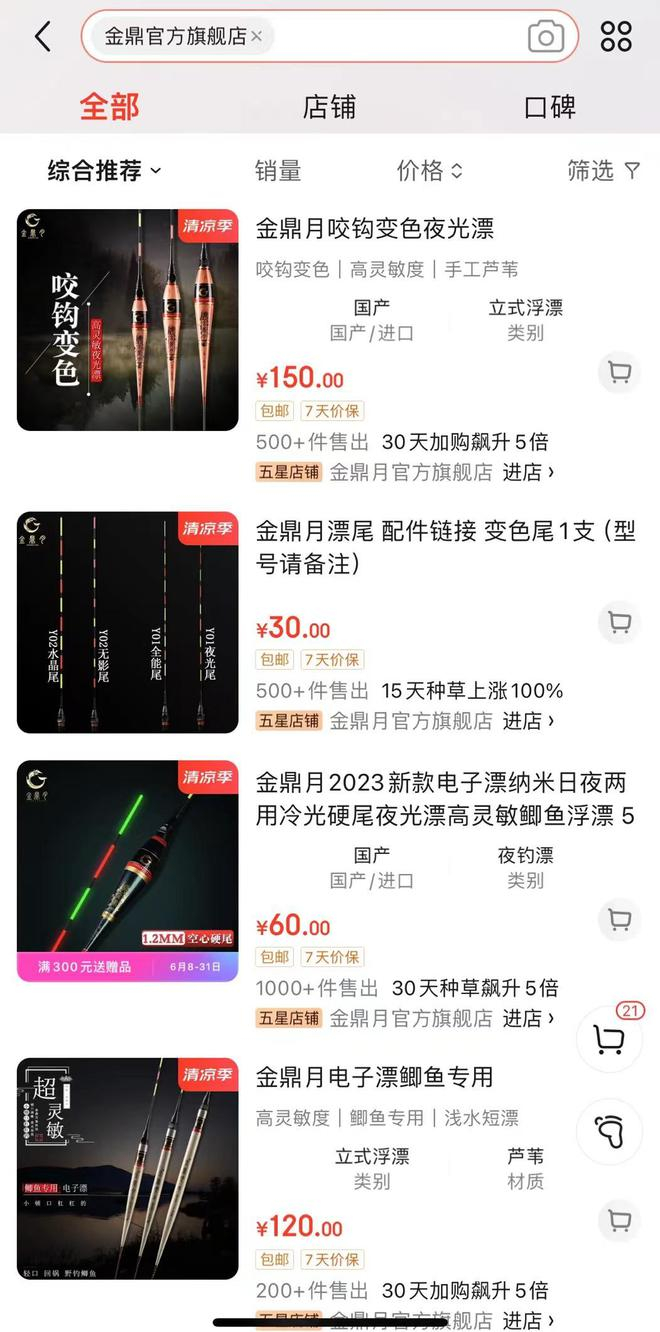Sort results by 价格

(x=429, y=171)
